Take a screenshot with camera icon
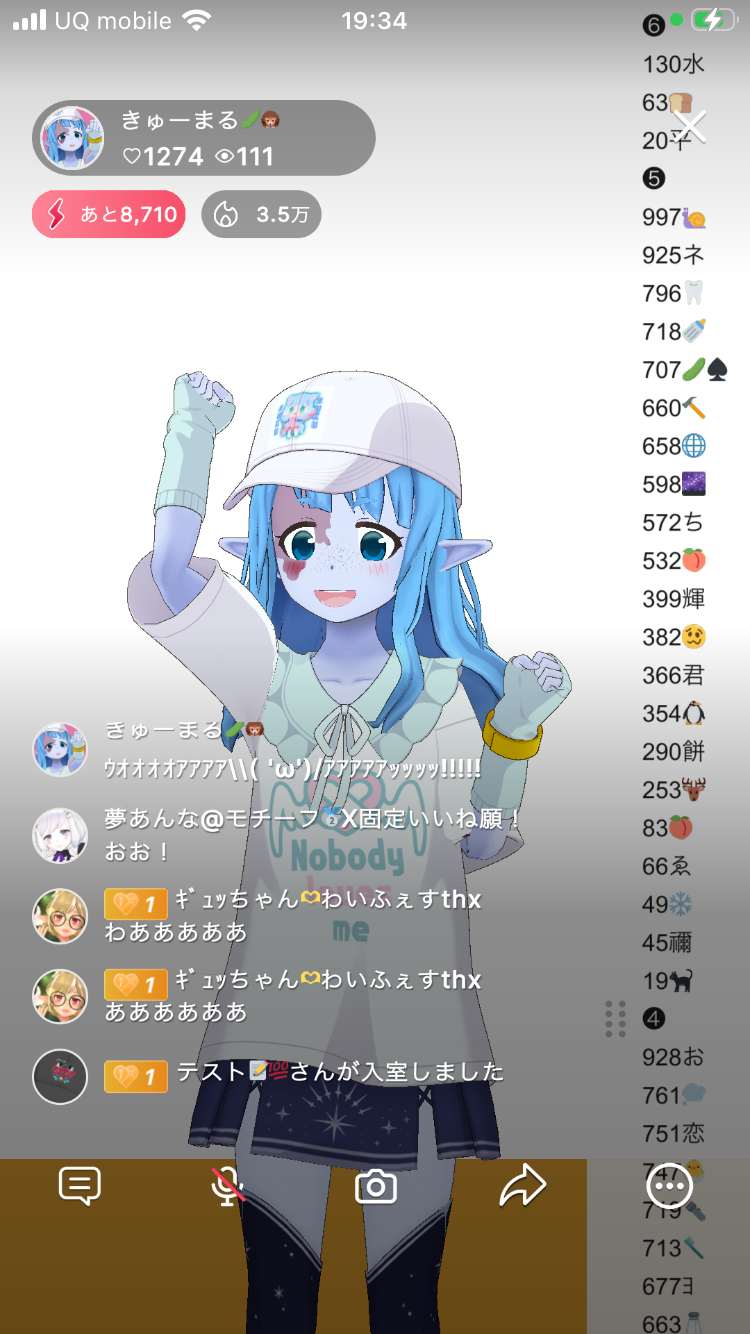Image resolution: width=750 pixels, height=1334 pixels. click(x=376, y=1187)
